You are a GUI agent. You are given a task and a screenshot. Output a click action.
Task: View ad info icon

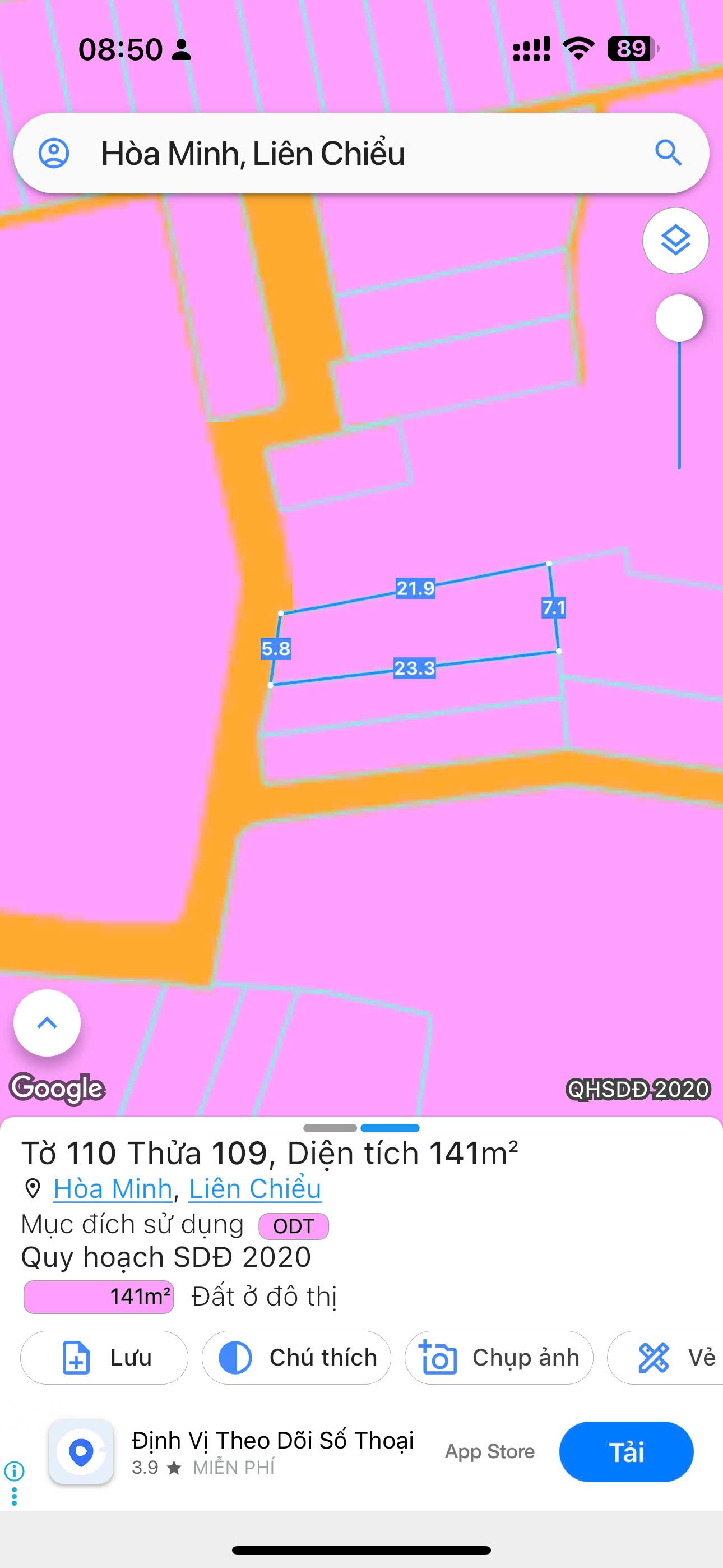coord(14,1471)
